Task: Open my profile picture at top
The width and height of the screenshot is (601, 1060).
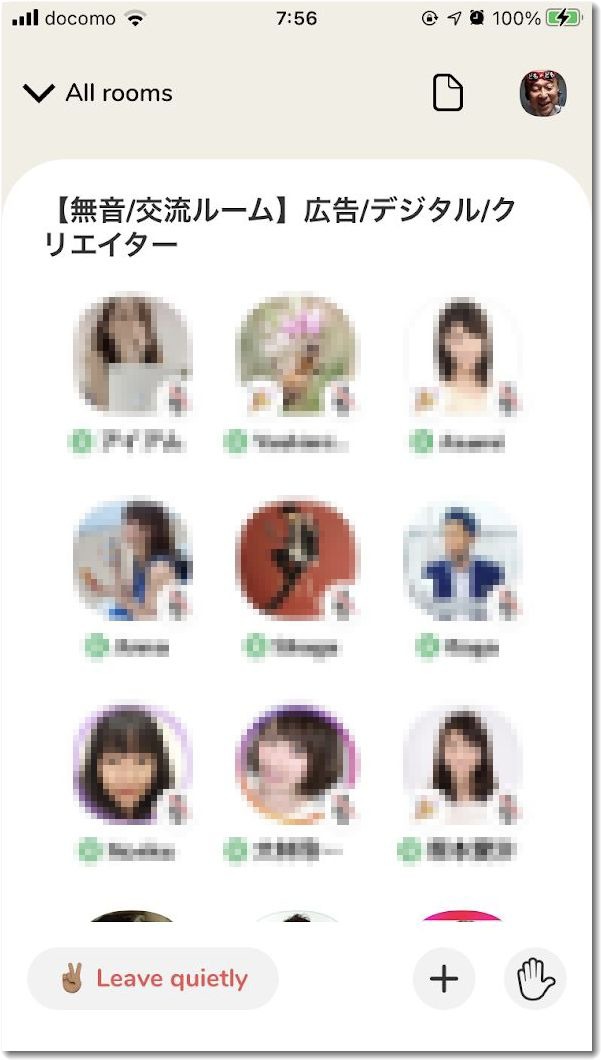Action: (x=543, y=93)
